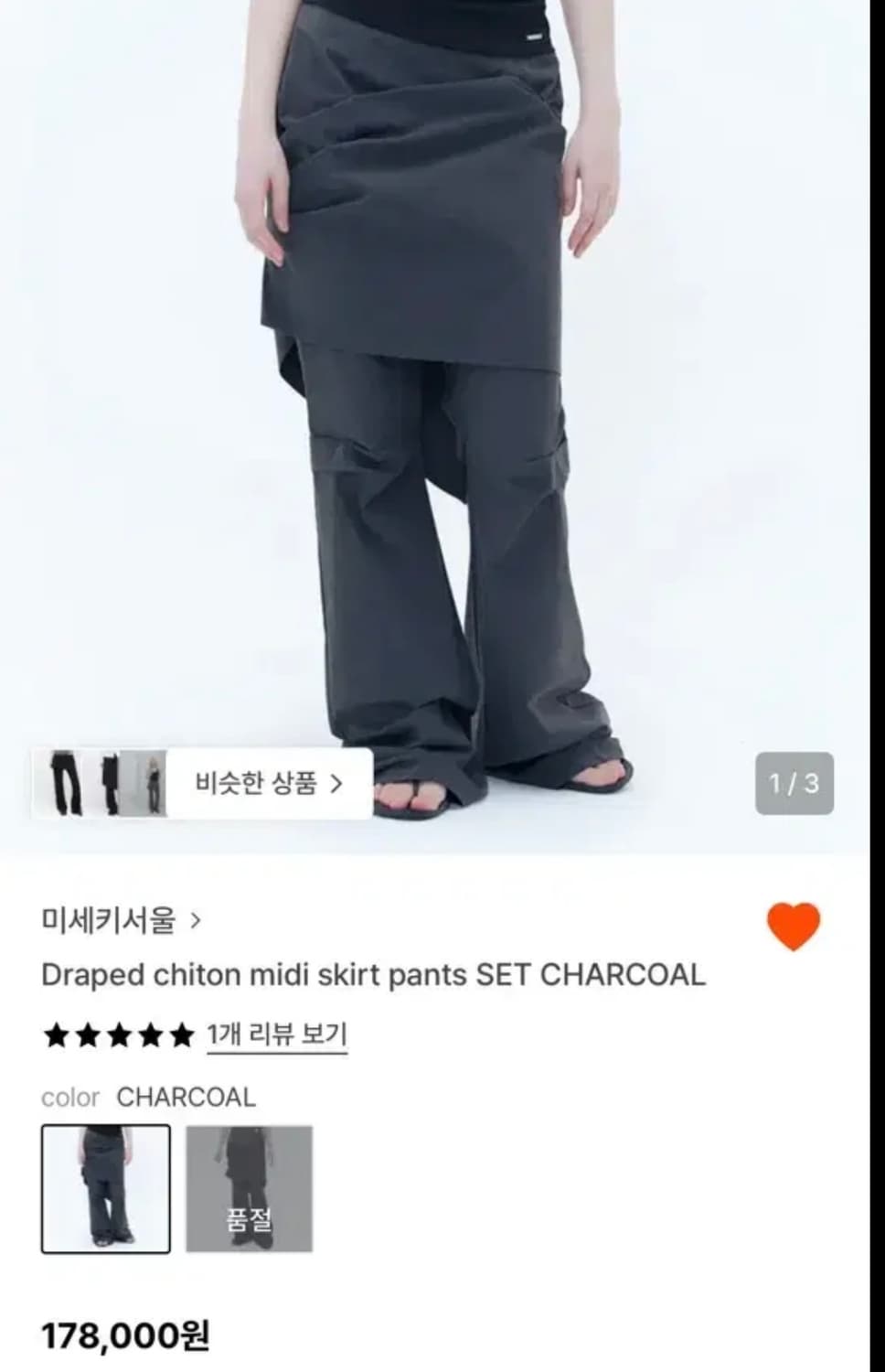Tap the 1/3 image counter badge
This screenshot has width=885, height=1372.
click(794, 782)
